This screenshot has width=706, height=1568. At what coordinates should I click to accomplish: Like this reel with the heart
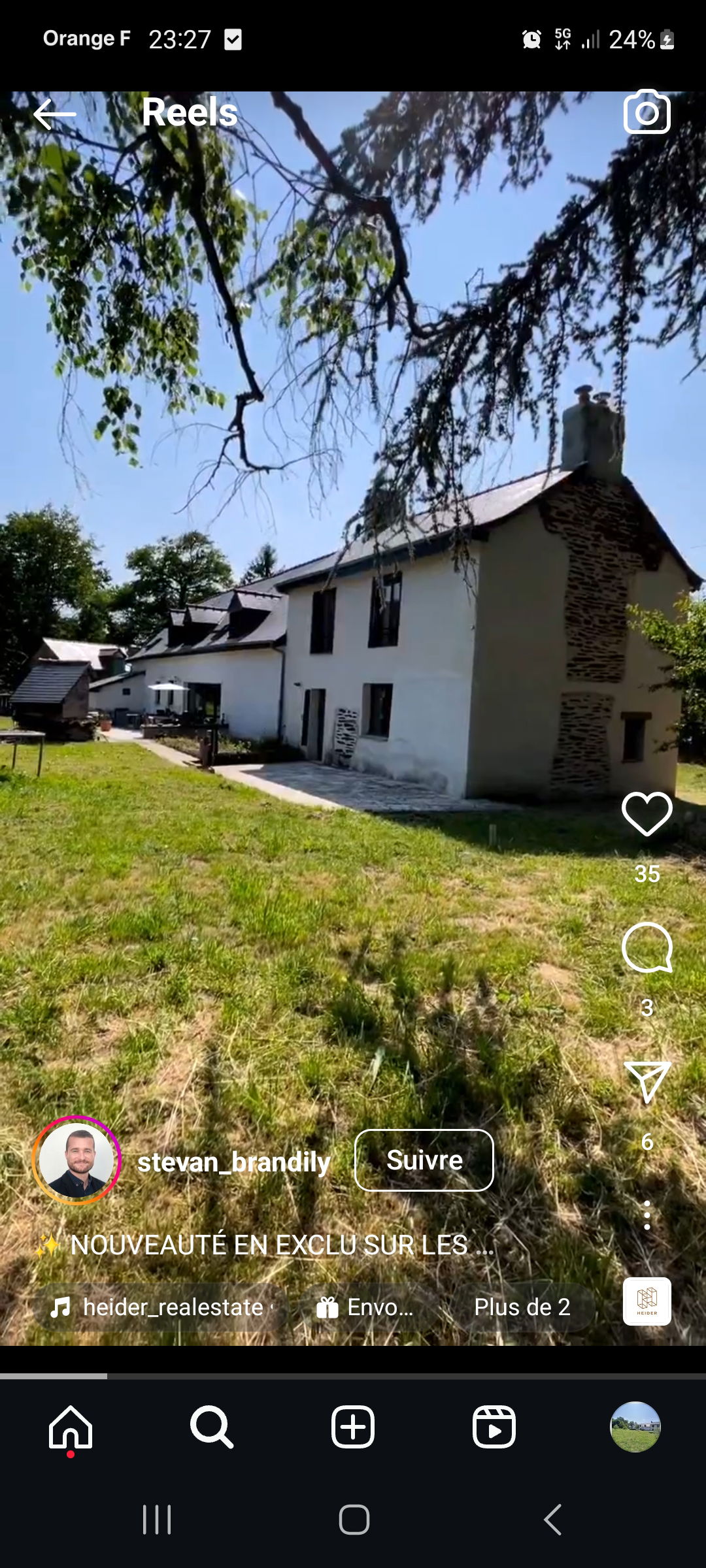point(647,814)
